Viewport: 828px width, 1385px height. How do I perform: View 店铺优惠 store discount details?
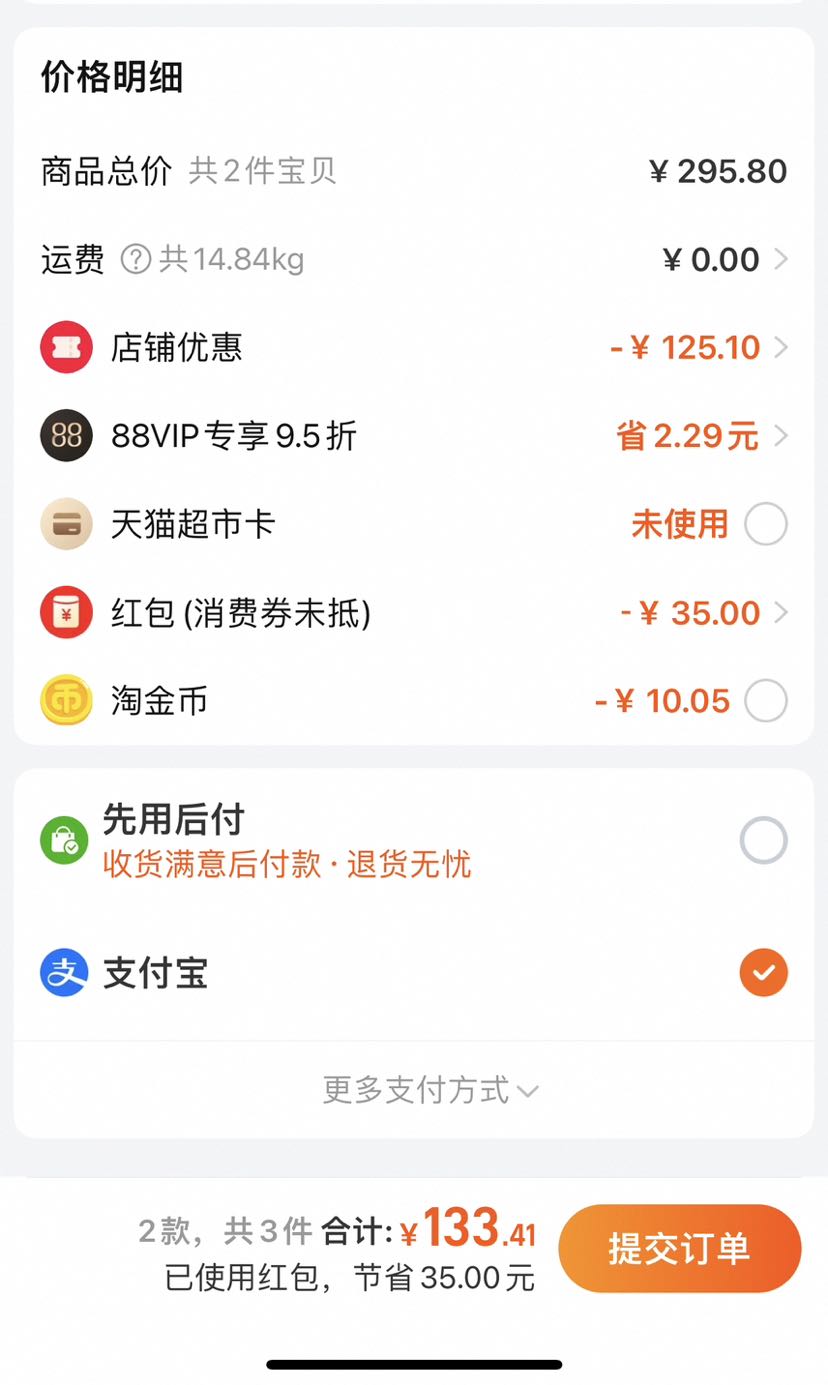[698, 348]
